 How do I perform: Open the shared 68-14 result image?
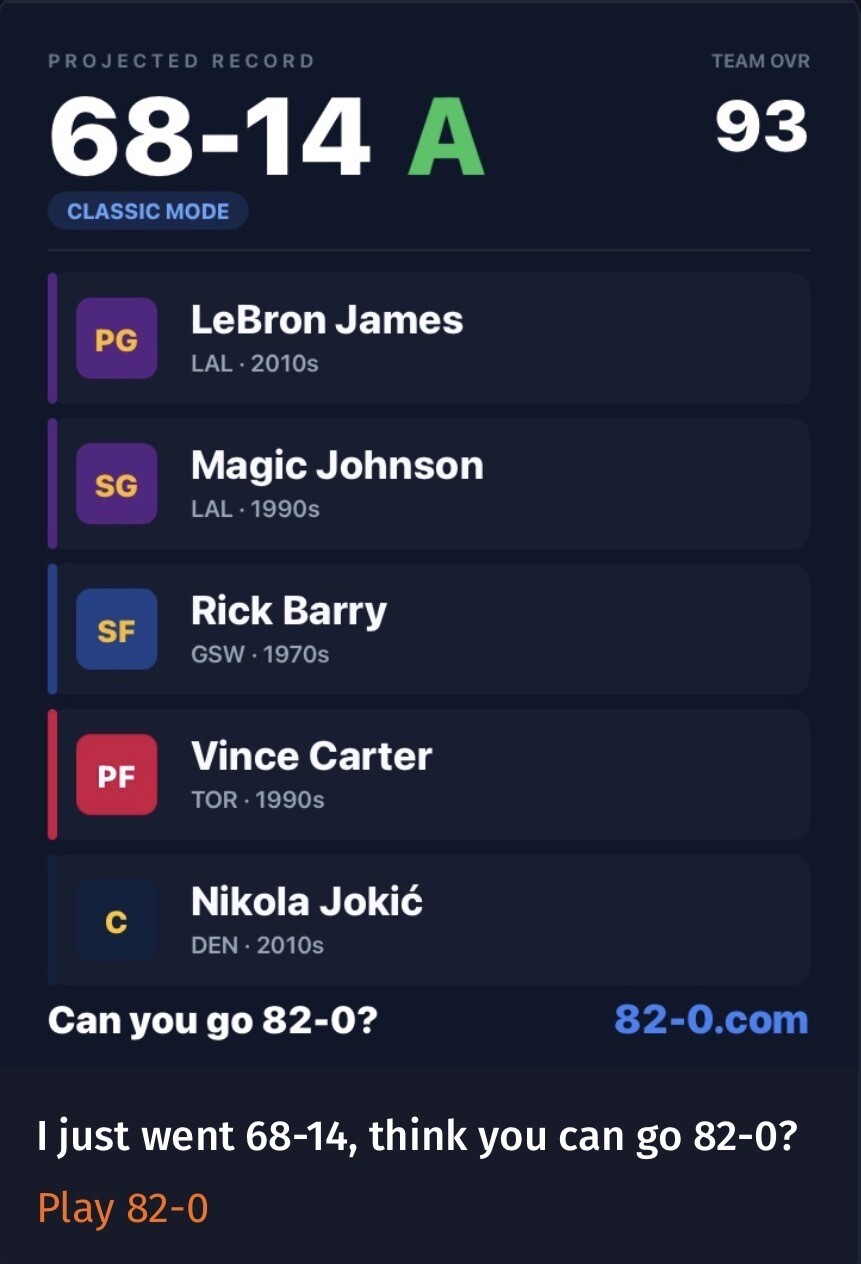pos(430,535)
